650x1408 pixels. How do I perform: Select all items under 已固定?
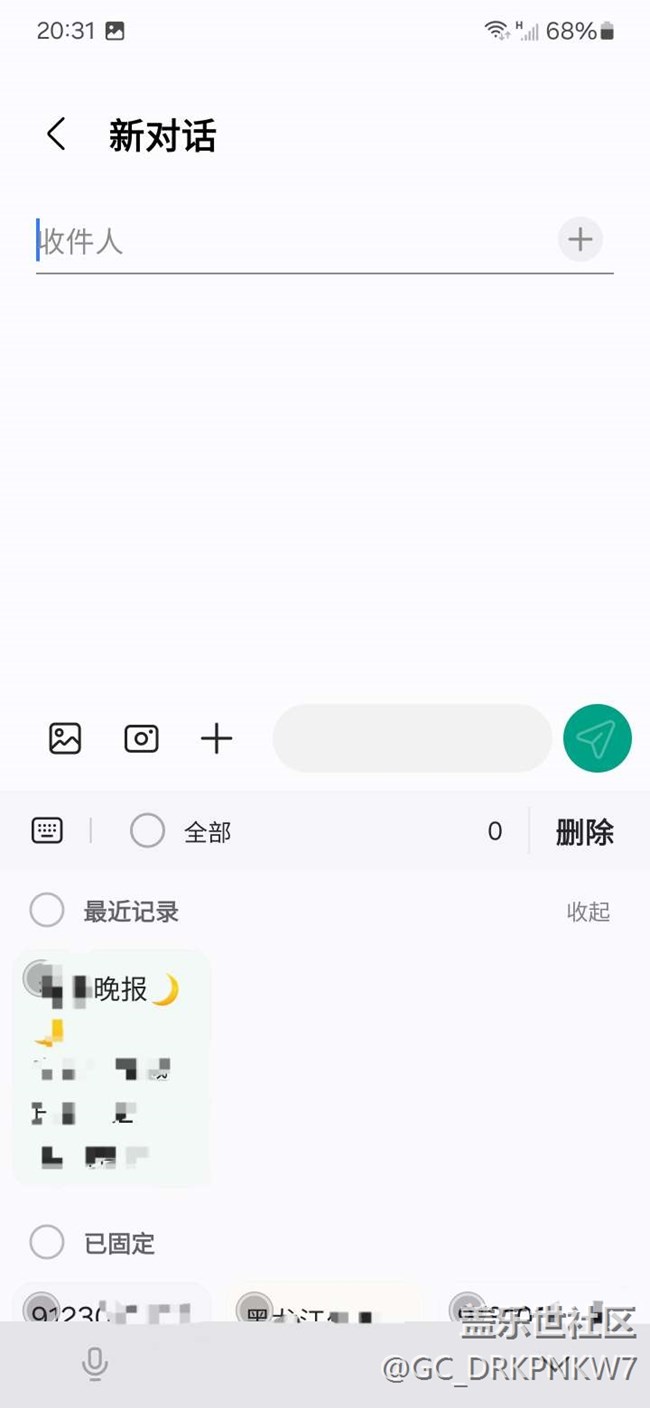click(47, 1243)
